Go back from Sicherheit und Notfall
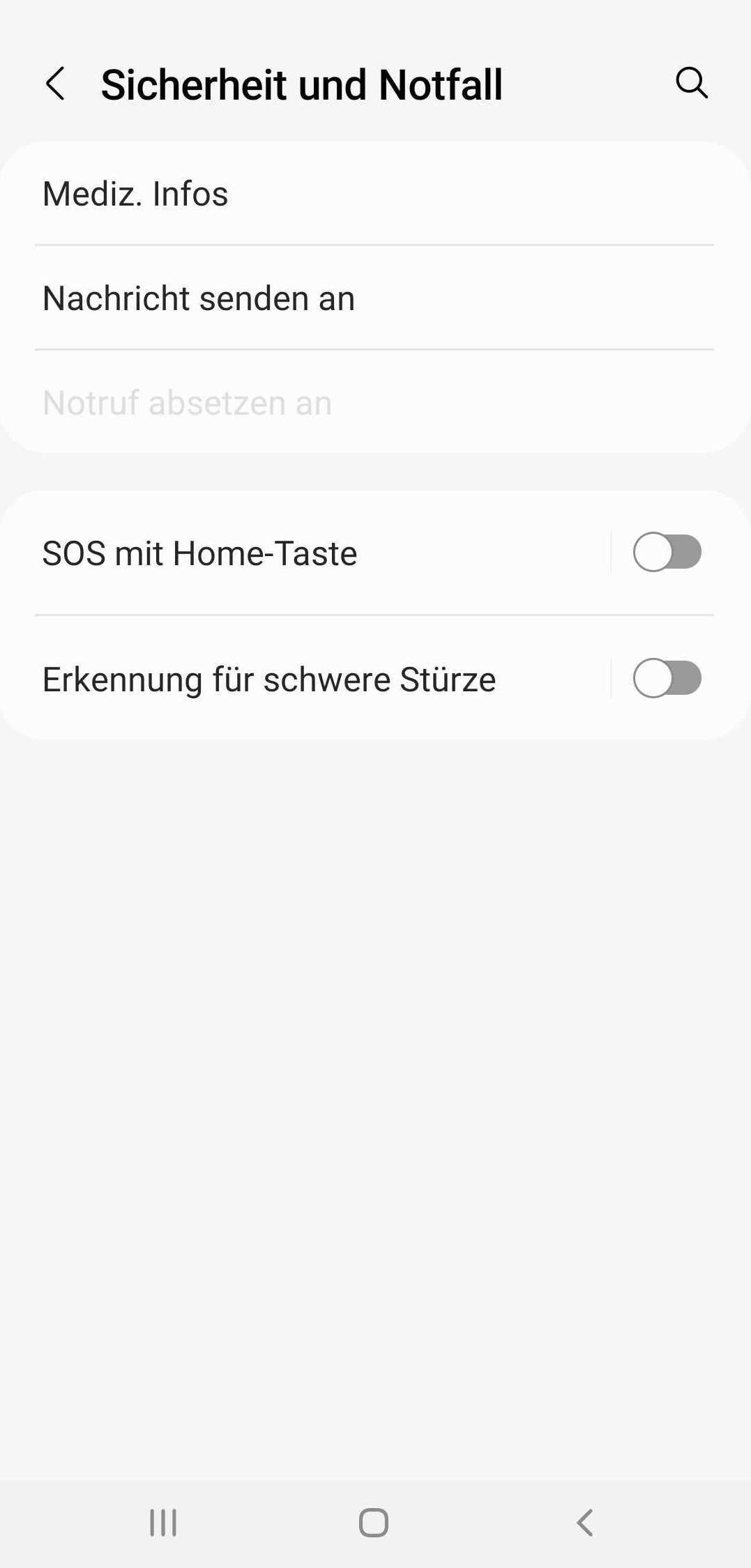Viewport: 751px width, 1568px height. point(56,84)
